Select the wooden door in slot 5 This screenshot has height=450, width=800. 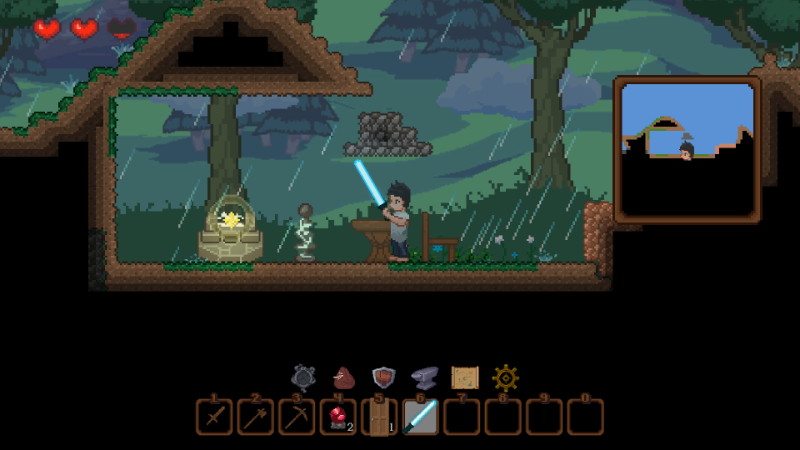[379, 416]
